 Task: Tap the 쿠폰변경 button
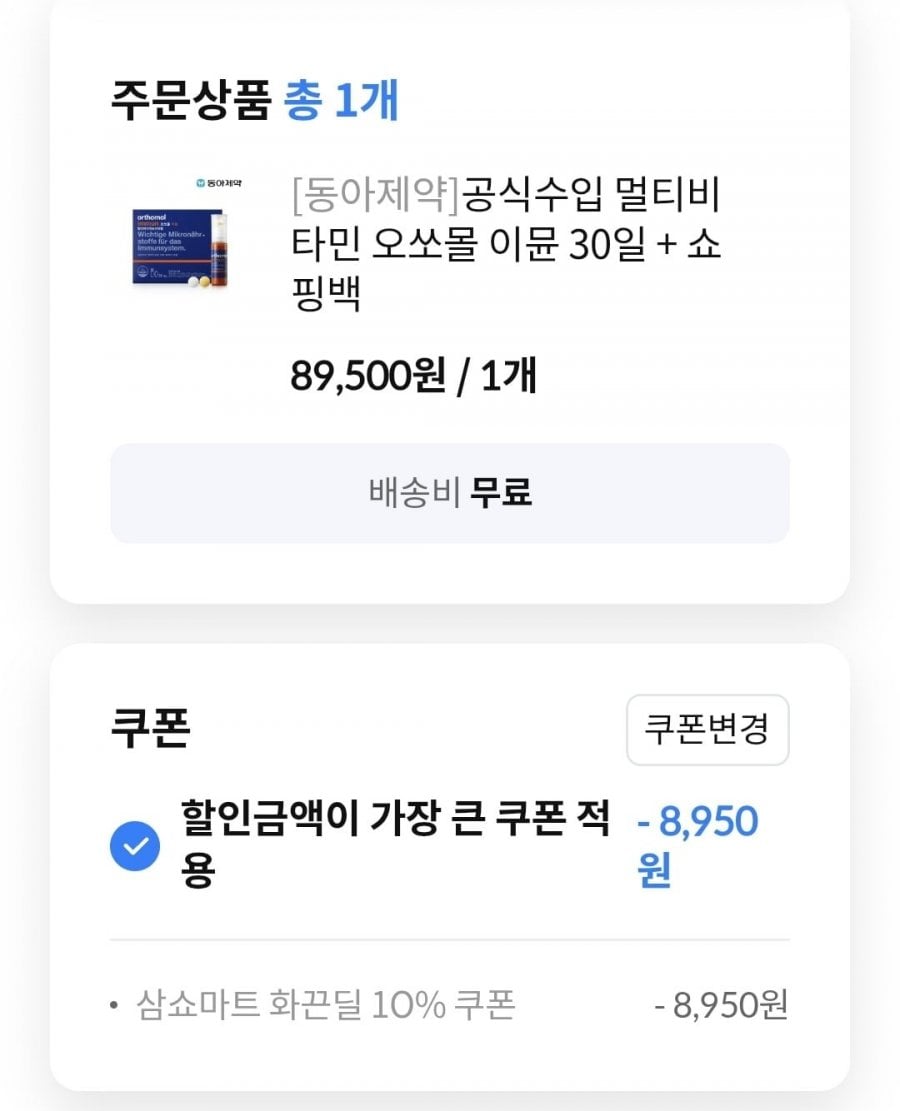[707, 730]
